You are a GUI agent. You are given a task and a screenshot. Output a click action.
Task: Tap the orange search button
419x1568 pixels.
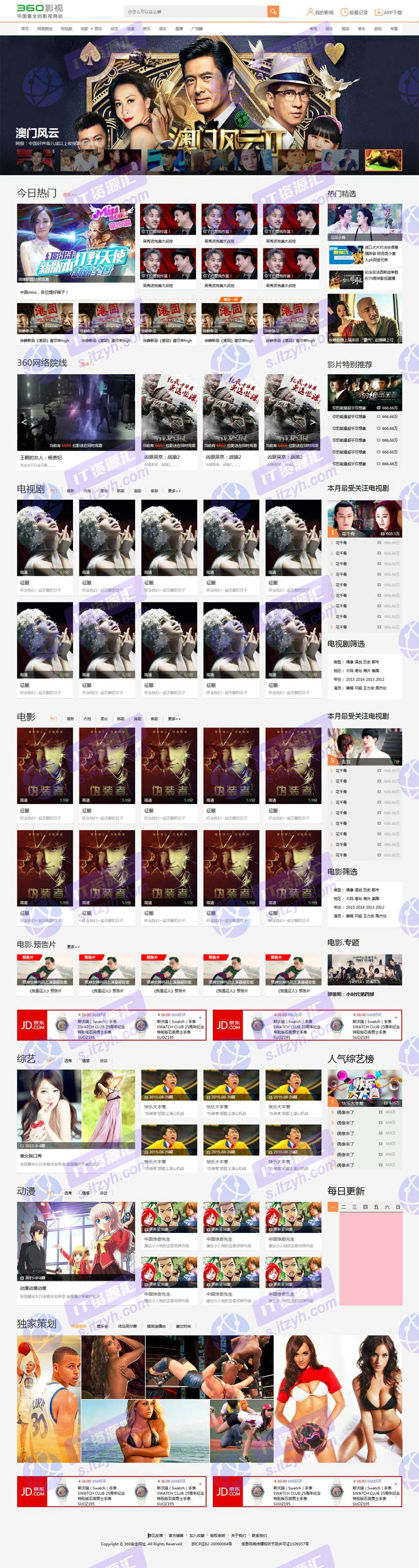(273, 11)
